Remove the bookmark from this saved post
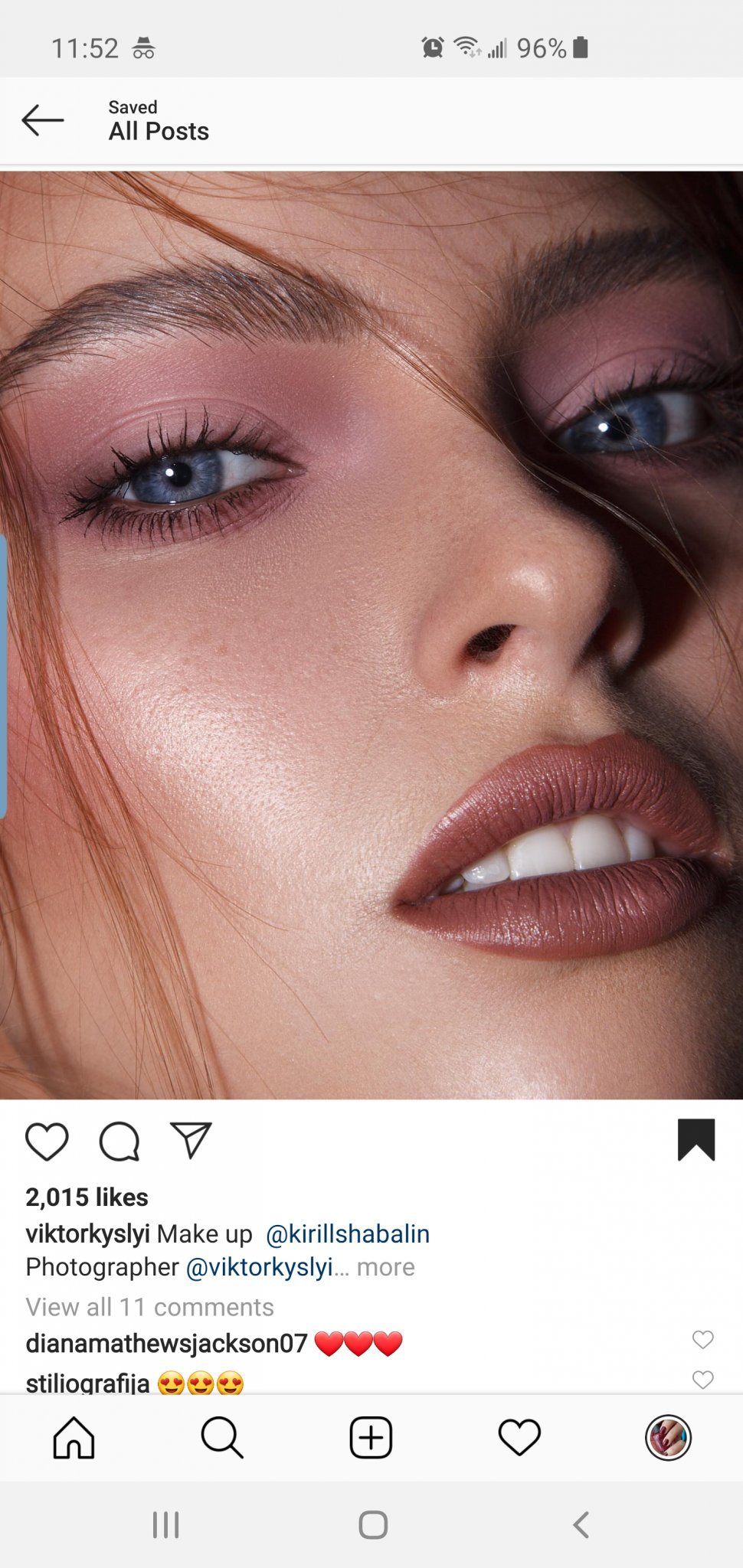Screen dimensions: 743x1568 tap(696, 1140)
